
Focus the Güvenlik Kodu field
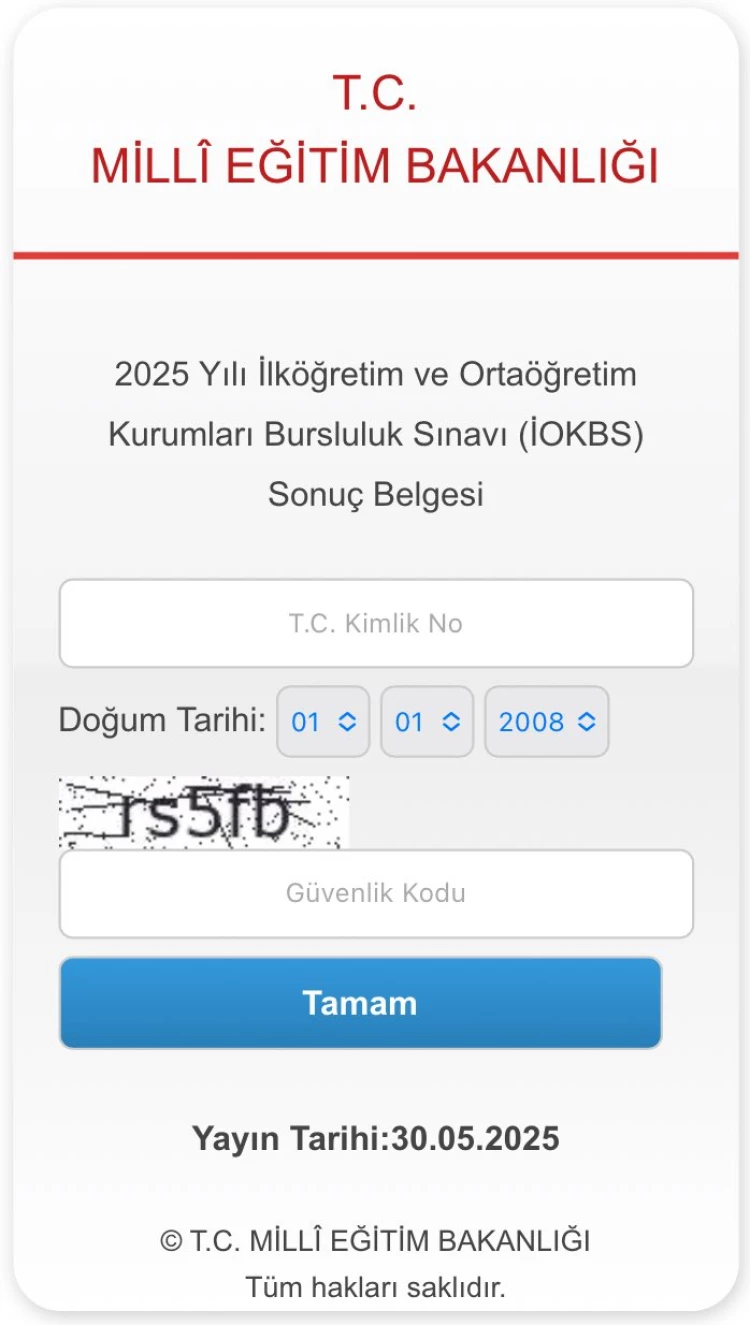tap(375, 893)
